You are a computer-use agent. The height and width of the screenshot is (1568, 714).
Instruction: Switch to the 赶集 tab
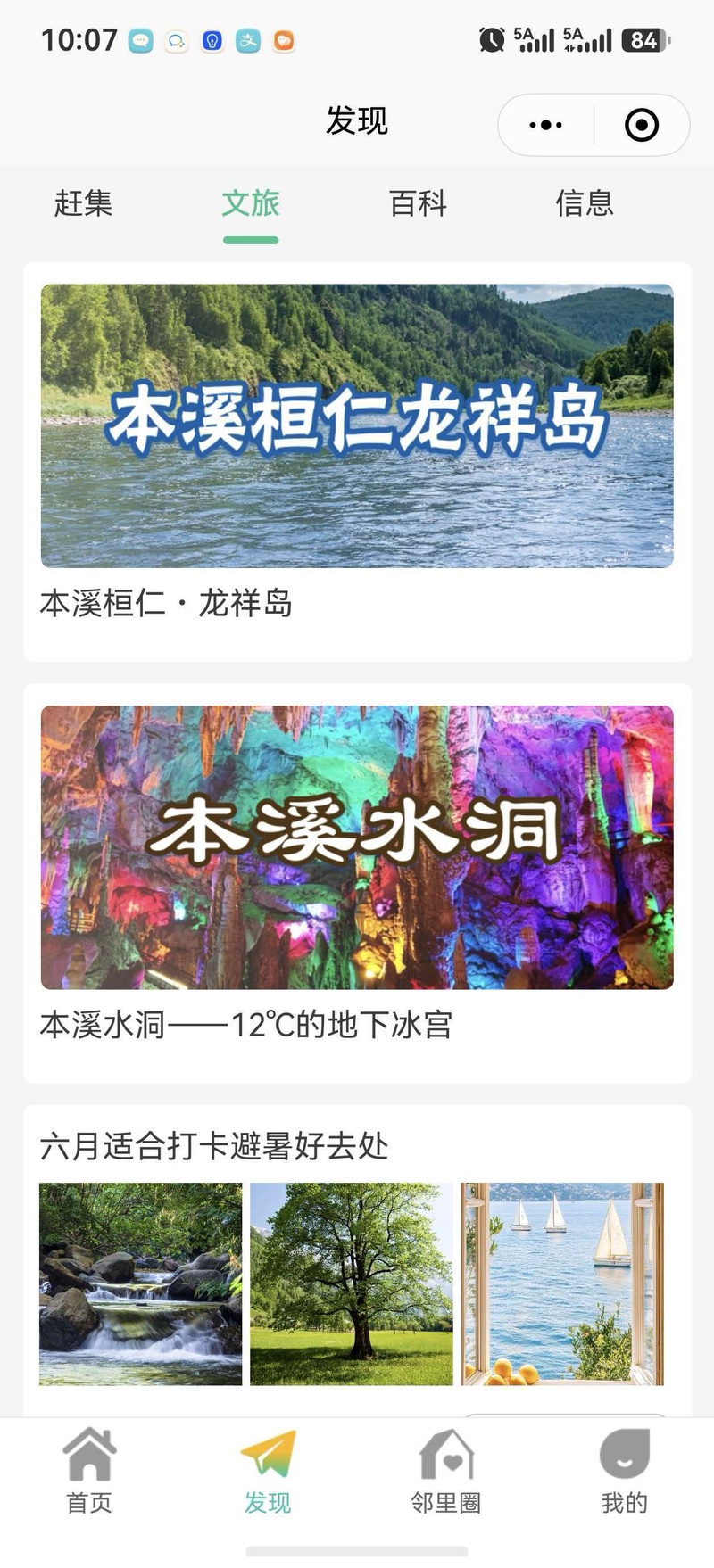(83, 203)
